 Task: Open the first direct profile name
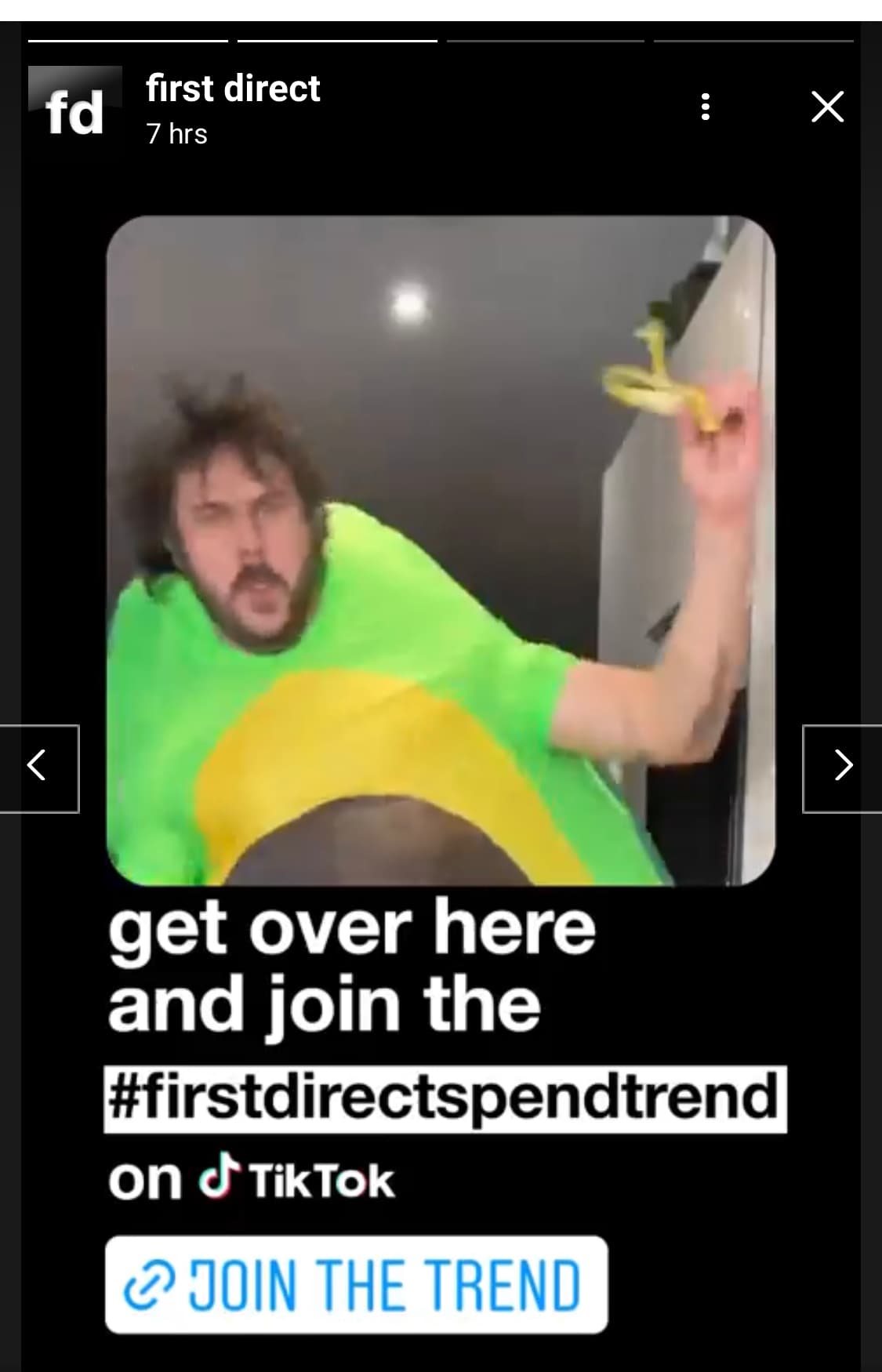233,89
